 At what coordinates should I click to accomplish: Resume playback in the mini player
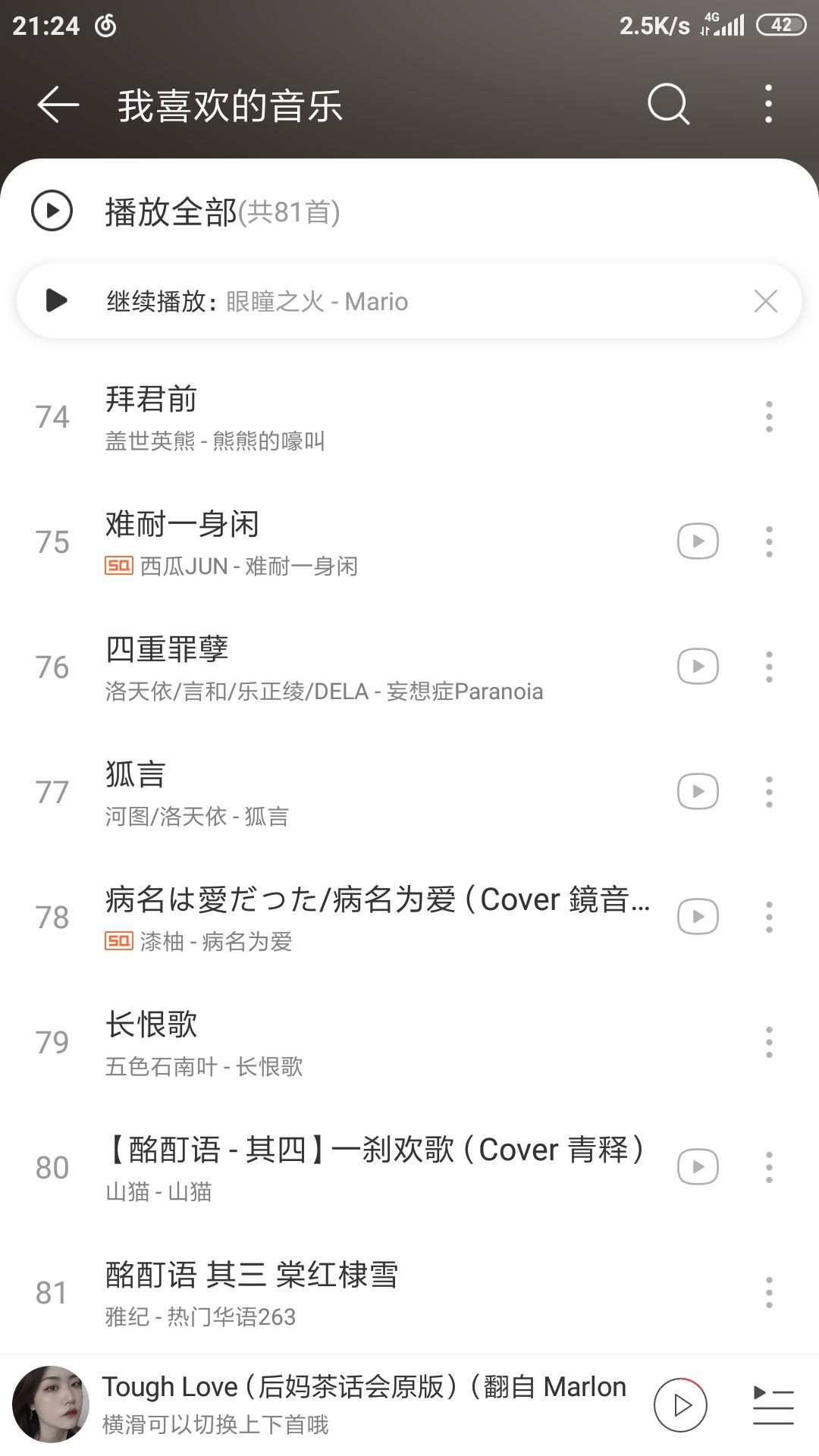tap(680, 1405)
